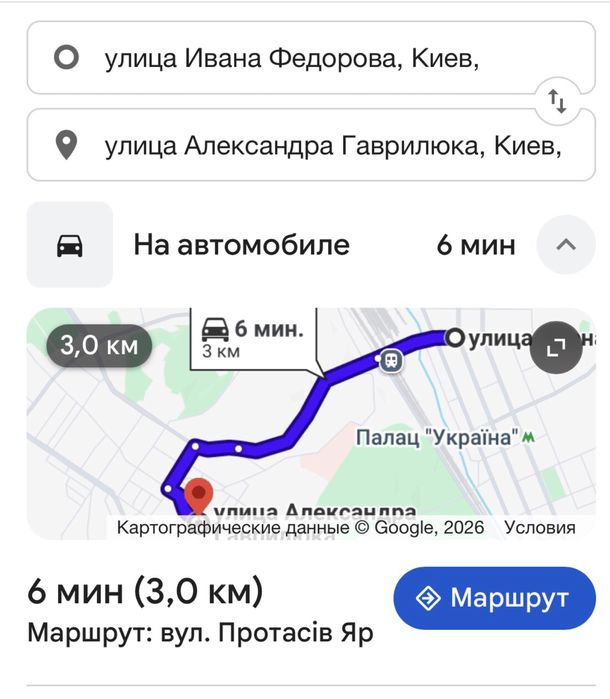Swap the start and destination points

pyautogui.click(x=557, y=102)
